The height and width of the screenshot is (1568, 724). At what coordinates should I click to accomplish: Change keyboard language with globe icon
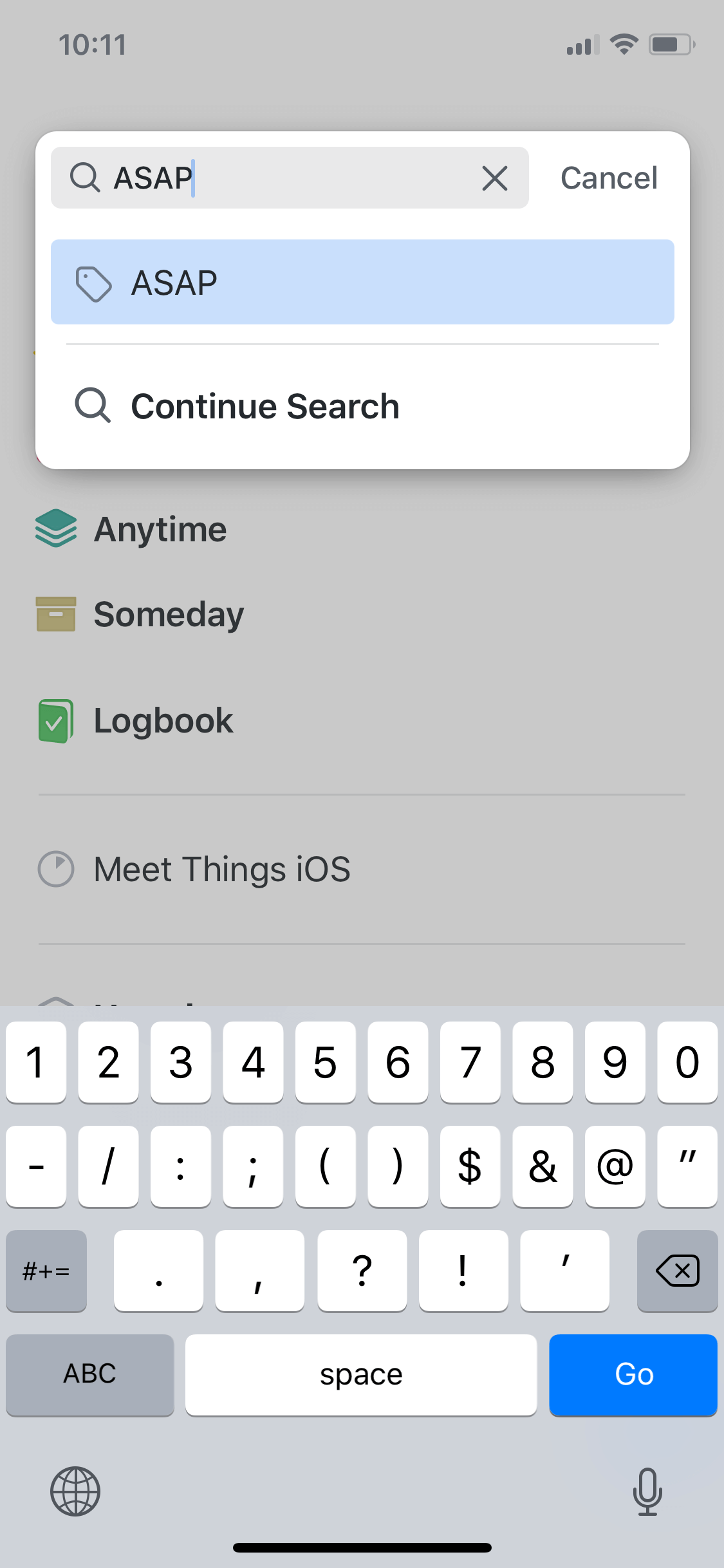click(75, 1491)
